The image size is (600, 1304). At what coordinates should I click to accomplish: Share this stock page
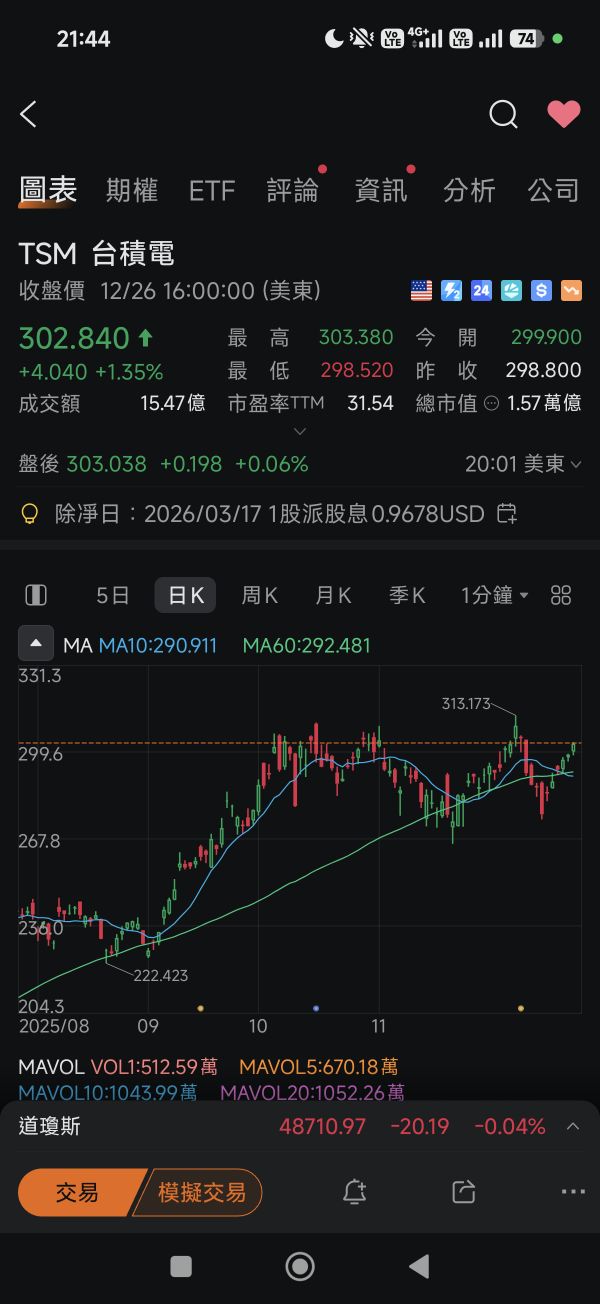click(463, 1192)
